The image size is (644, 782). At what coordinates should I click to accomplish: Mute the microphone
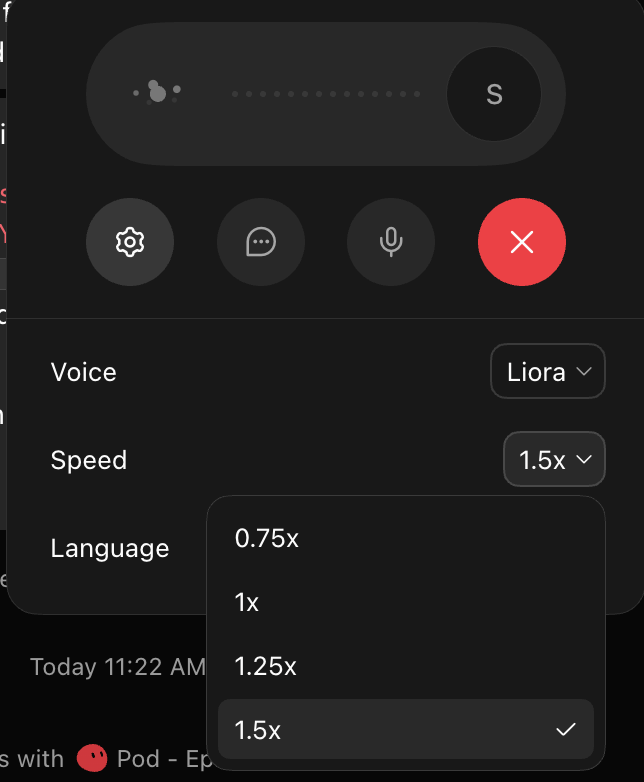[391, 242]
